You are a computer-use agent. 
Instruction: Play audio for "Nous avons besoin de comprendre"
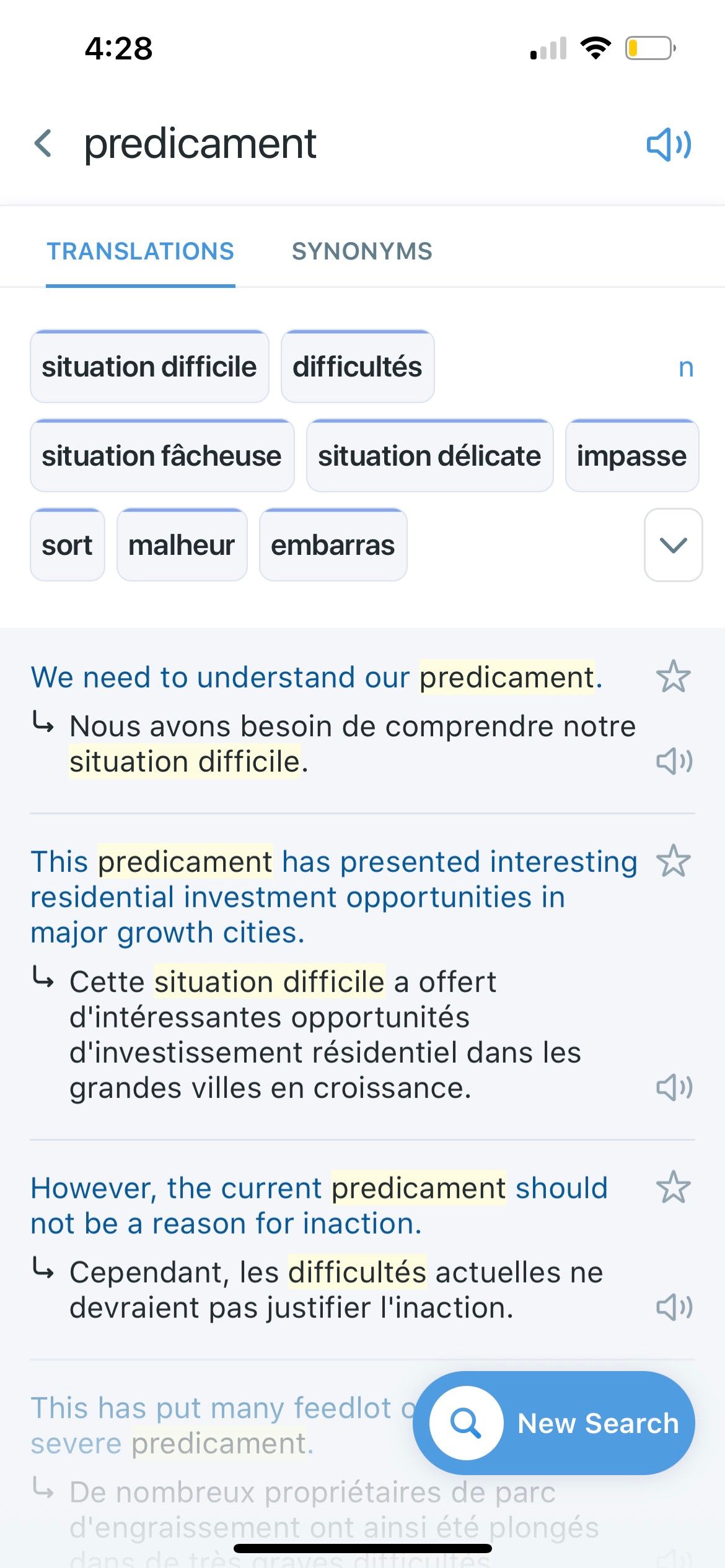click(674, 761)
